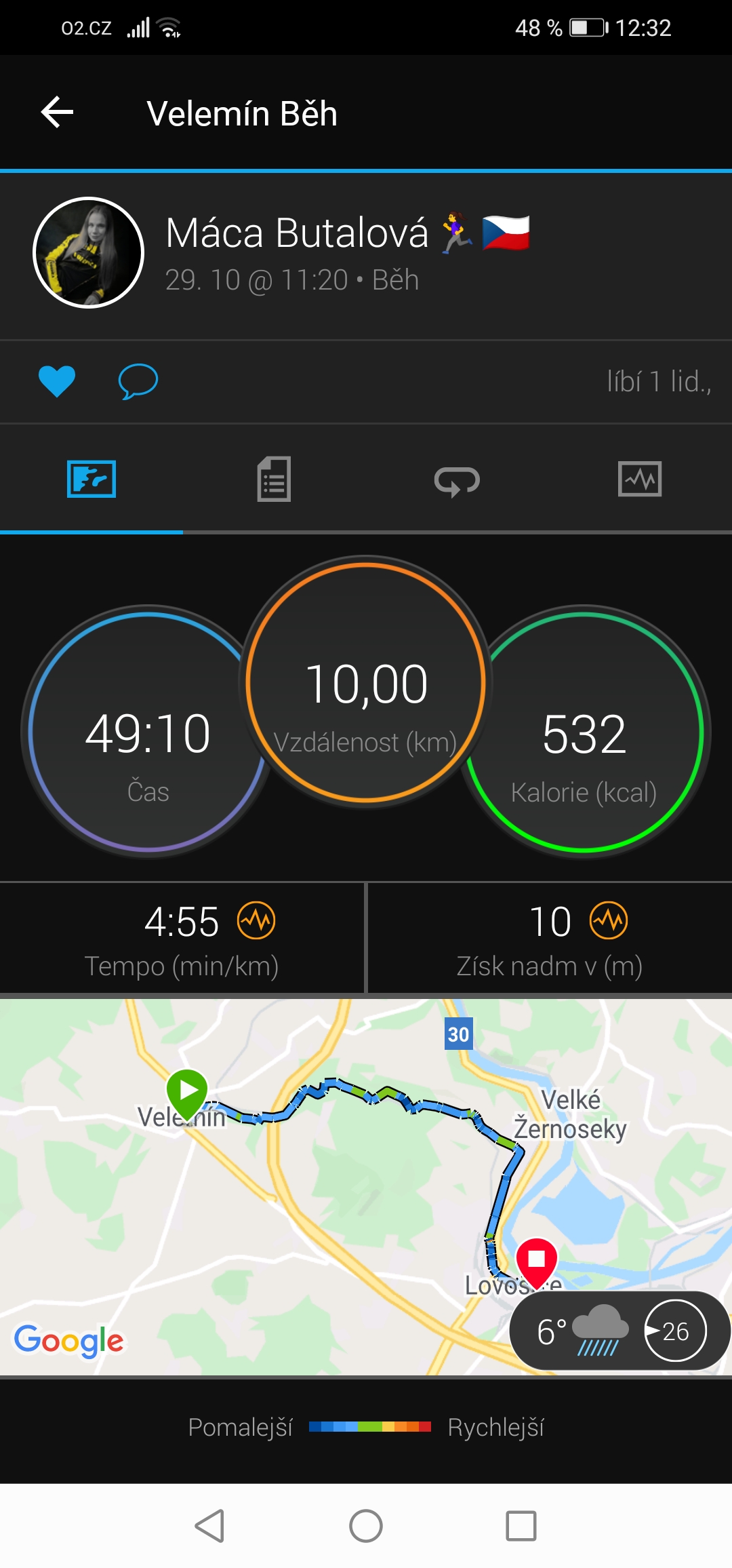Open Máca Butalová's profile picture
The image size is (732, 1568).
[88, 252]
